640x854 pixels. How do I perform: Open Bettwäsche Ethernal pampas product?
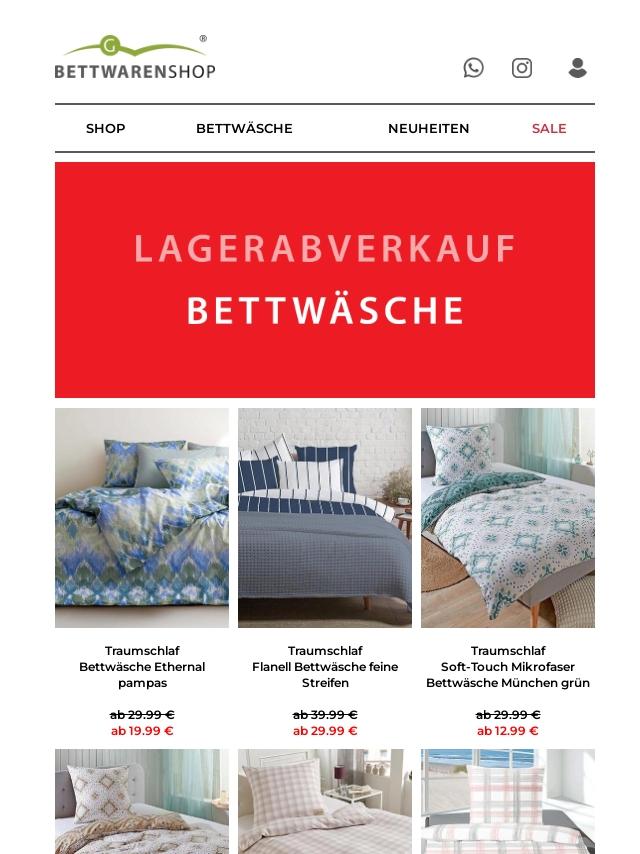click(x=142, y=518)
